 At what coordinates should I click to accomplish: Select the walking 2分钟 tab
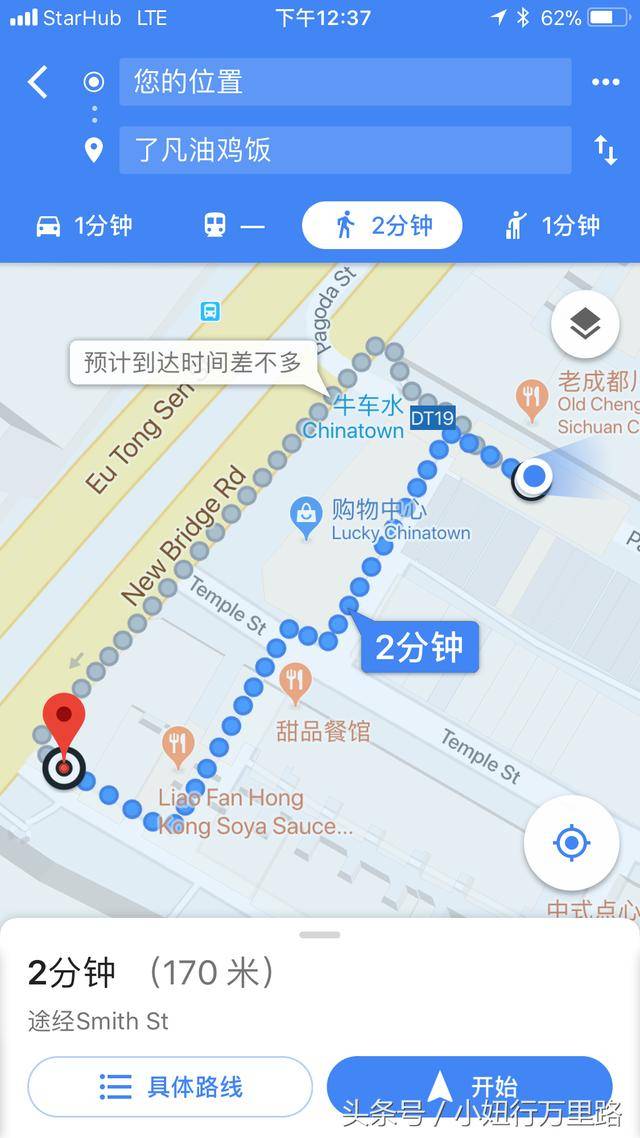click(x=382, y=226)
